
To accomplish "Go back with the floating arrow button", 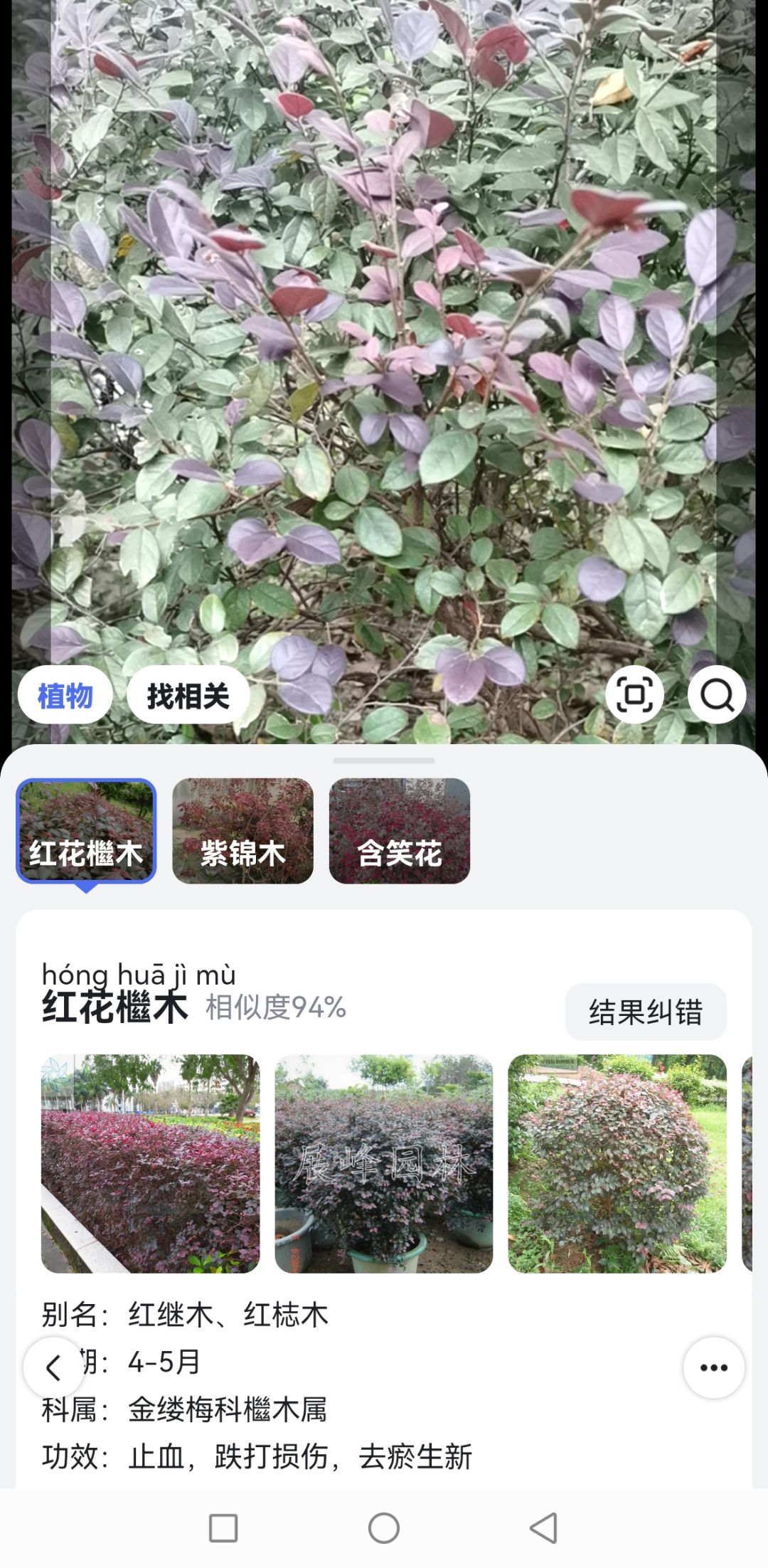I will pyautogui.click(x=53, y=1367).
